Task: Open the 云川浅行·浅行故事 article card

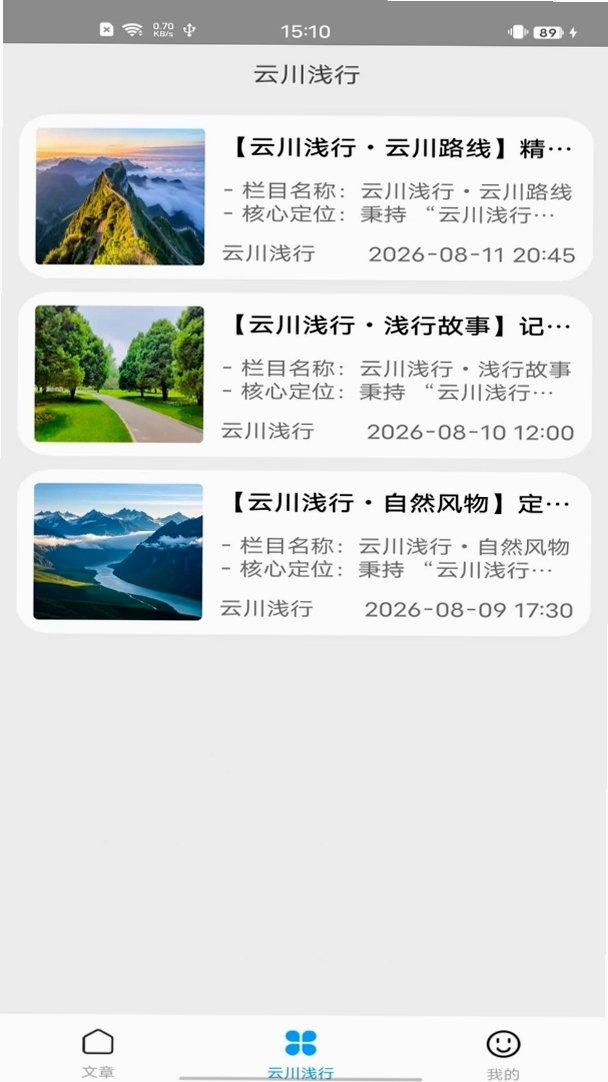Action: pos(304,375)
